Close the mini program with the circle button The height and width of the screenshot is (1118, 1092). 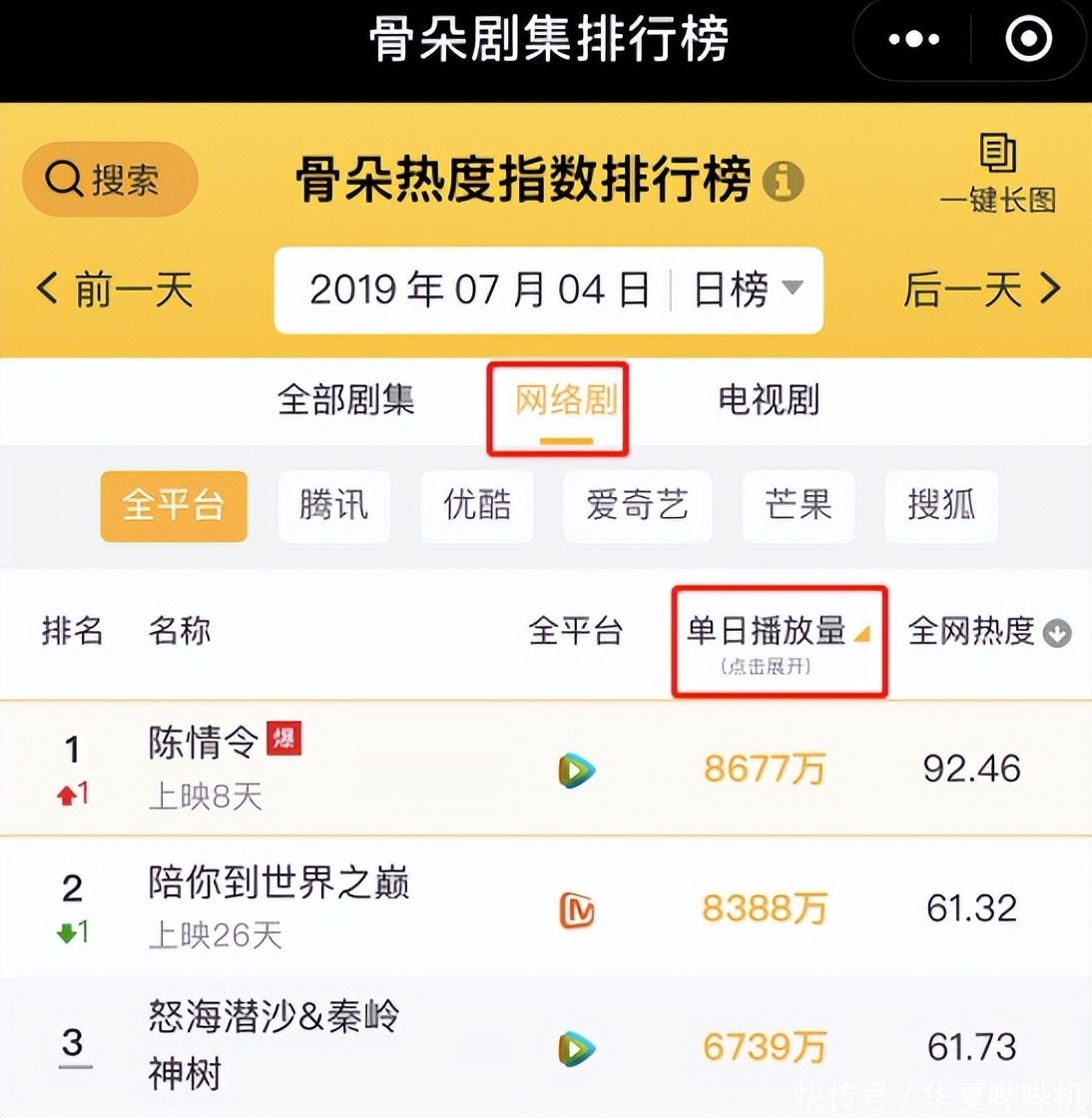[1028, 40]
